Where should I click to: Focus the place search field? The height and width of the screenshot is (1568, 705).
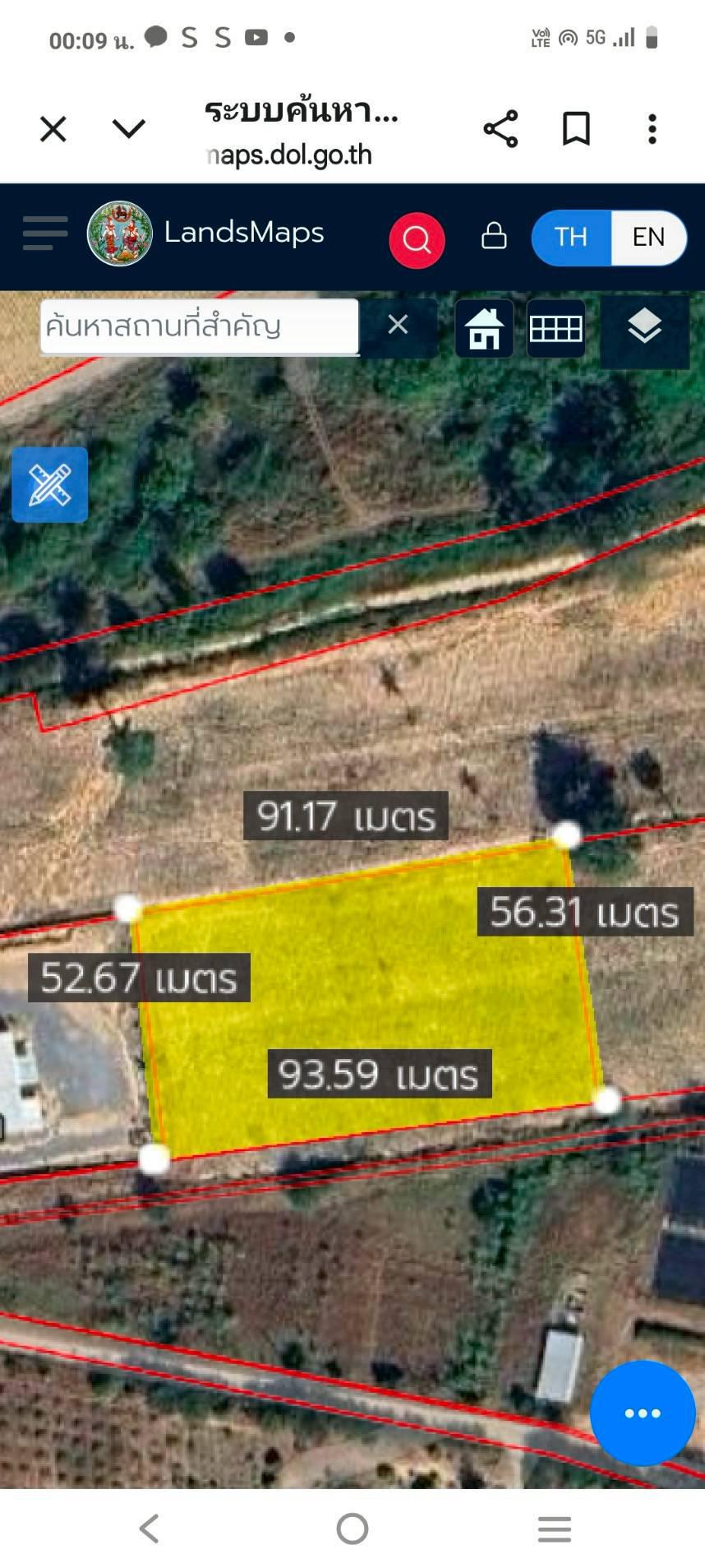(199, 326)
